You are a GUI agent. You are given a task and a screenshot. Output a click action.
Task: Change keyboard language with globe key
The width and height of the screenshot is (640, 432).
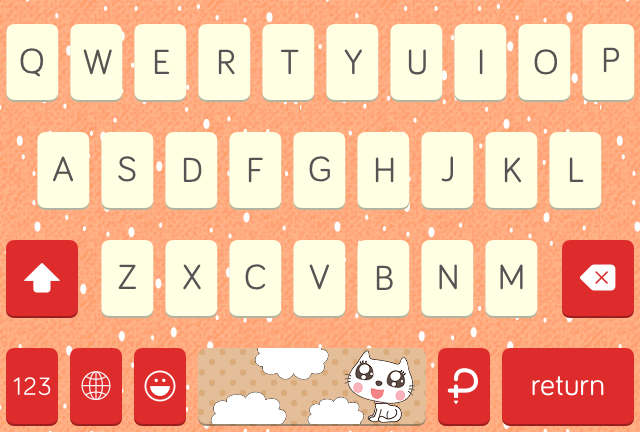(x=96, y=386)
